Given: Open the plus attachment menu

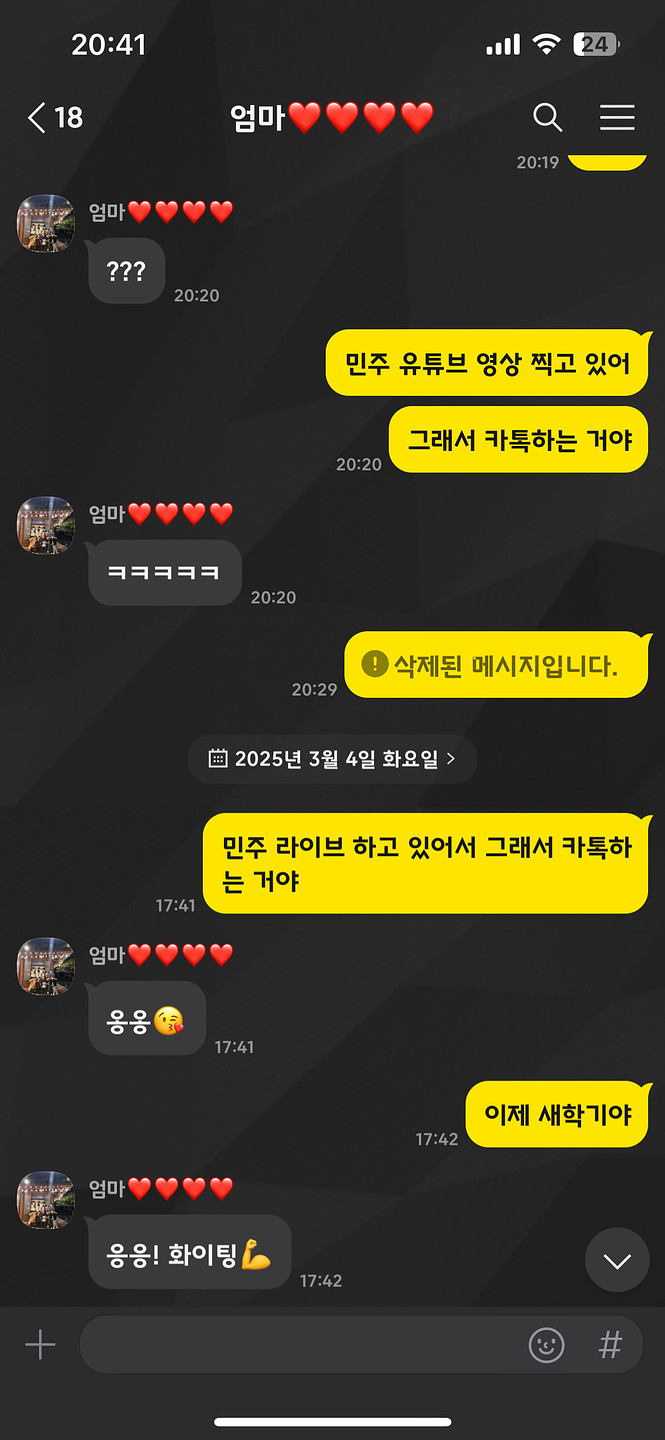Looking at the screenshot, I should pos(40,1345).
